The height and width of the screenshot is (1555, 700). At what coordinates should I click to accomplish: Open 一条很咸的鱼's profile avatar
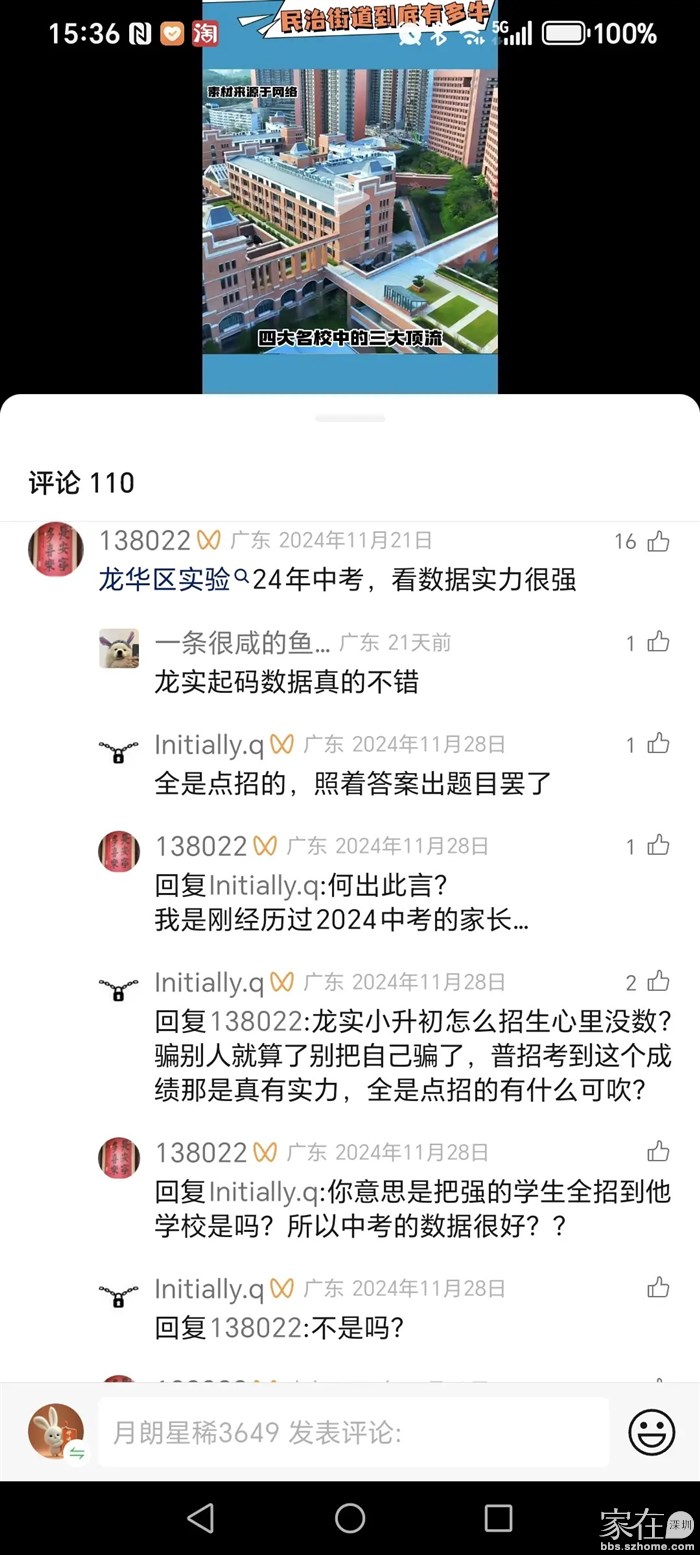point(119,648)
